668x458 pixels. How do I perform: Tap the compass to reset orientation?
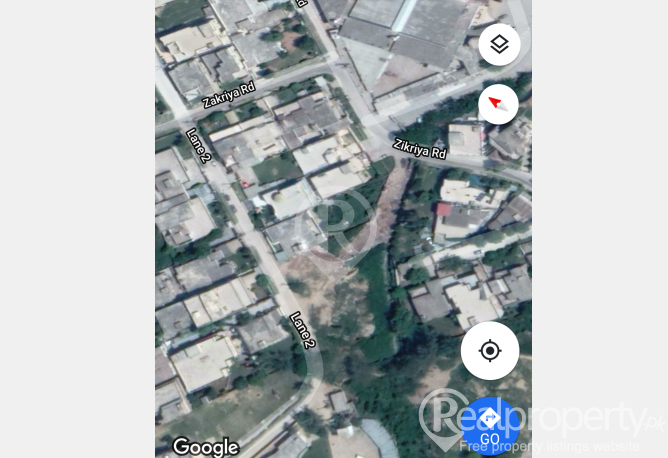click(x=499, y=104)
